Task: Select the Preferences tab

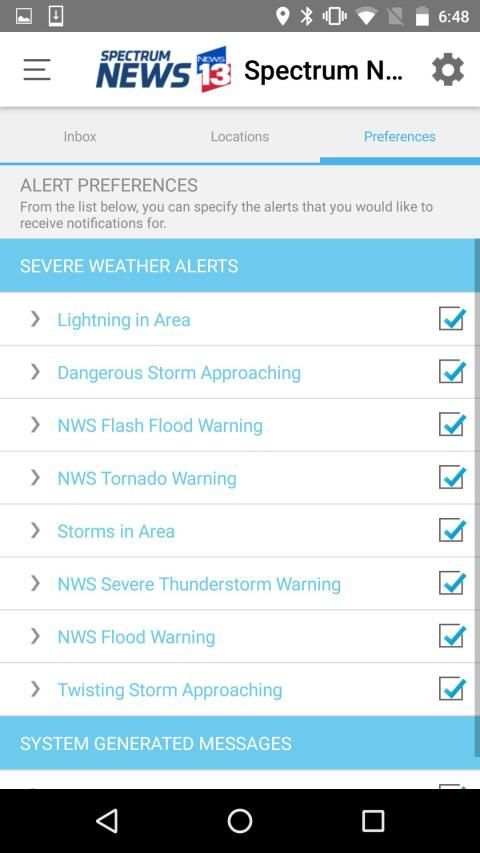Action: tap(400, 137)
